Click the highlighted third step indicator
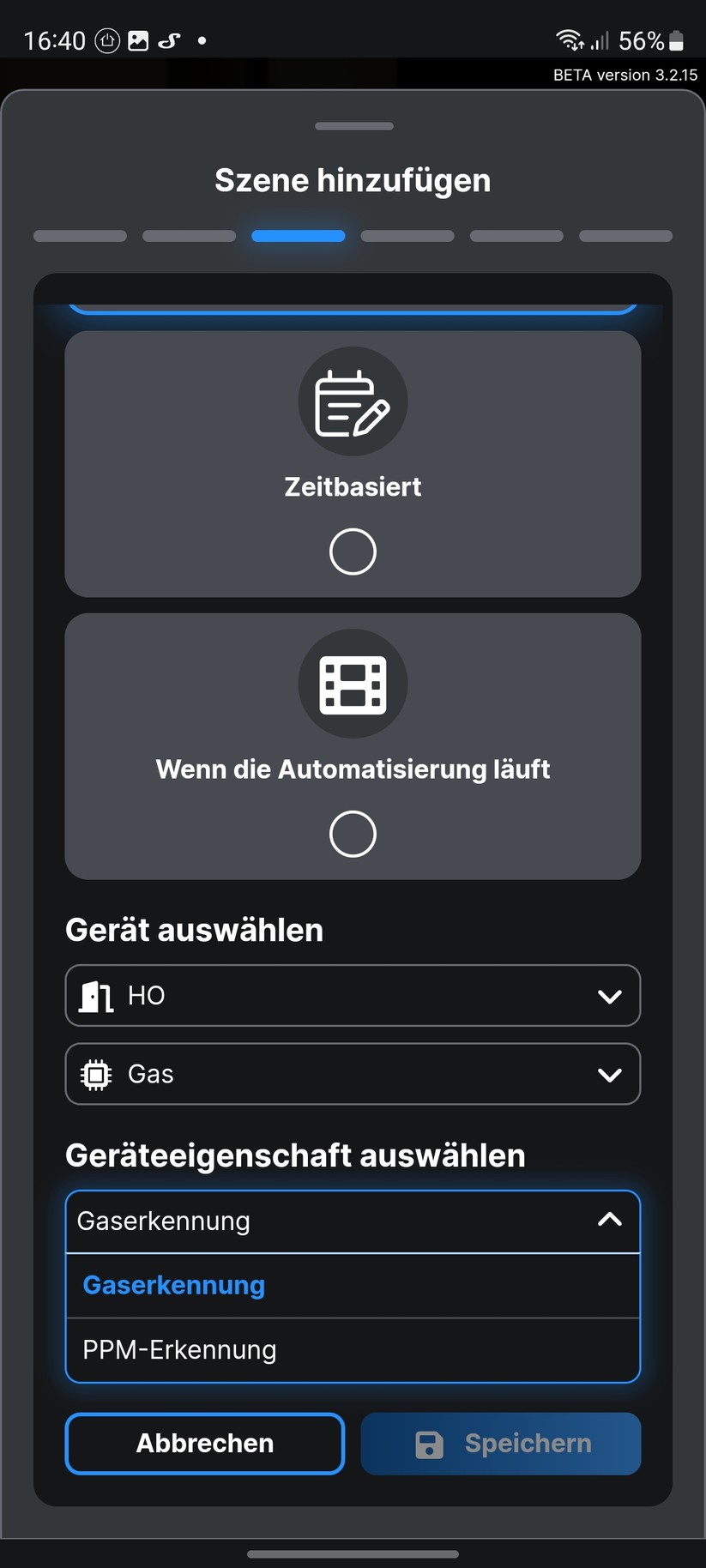This screenshot has width=706, height=1568. point(298,236)
